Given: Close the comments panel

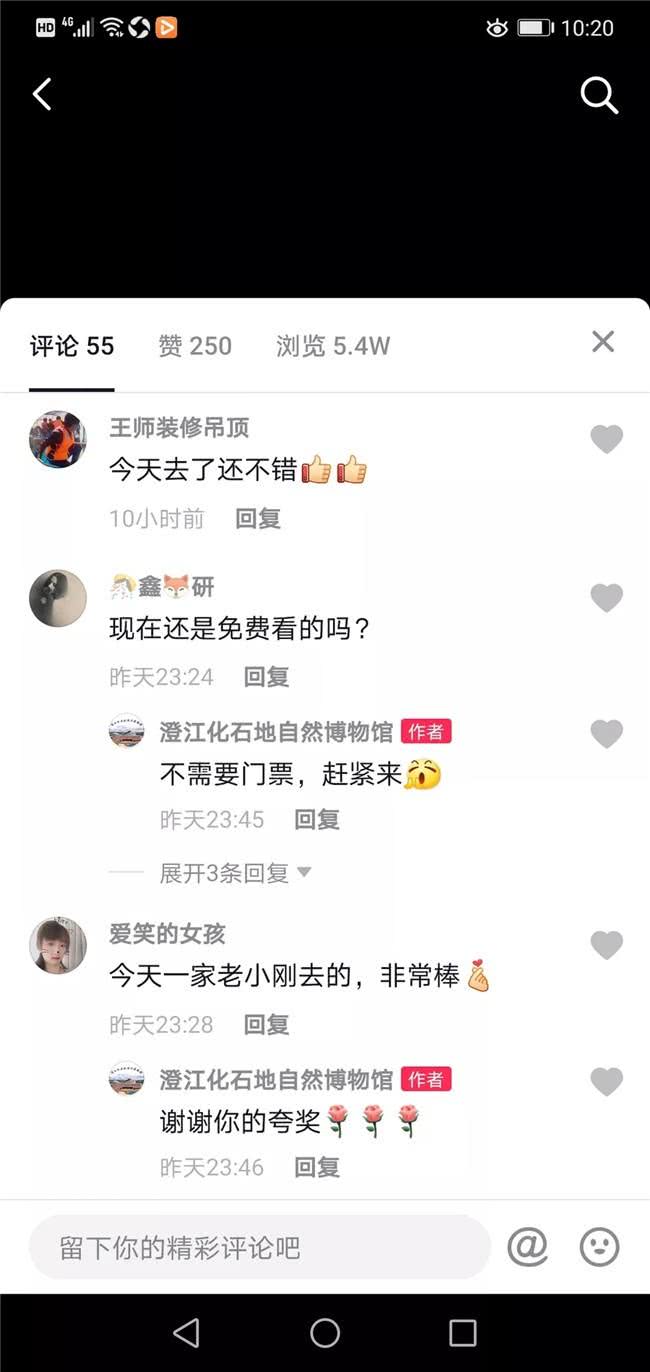Looking at the screenshot, I should pos(603,342).
